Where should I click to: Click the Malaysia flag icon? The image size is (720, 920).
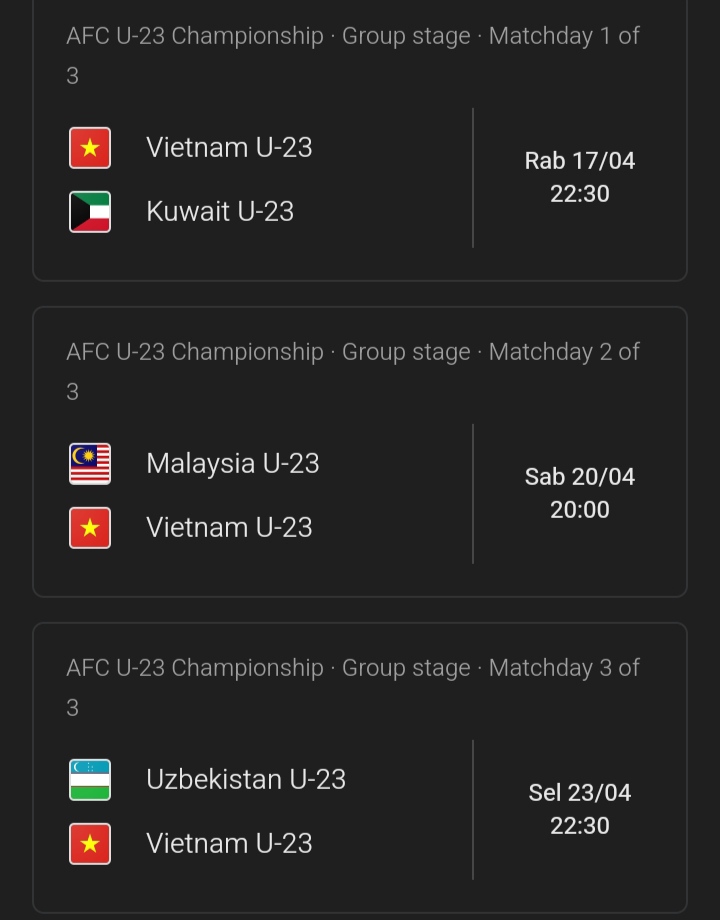tap(89, 463)
